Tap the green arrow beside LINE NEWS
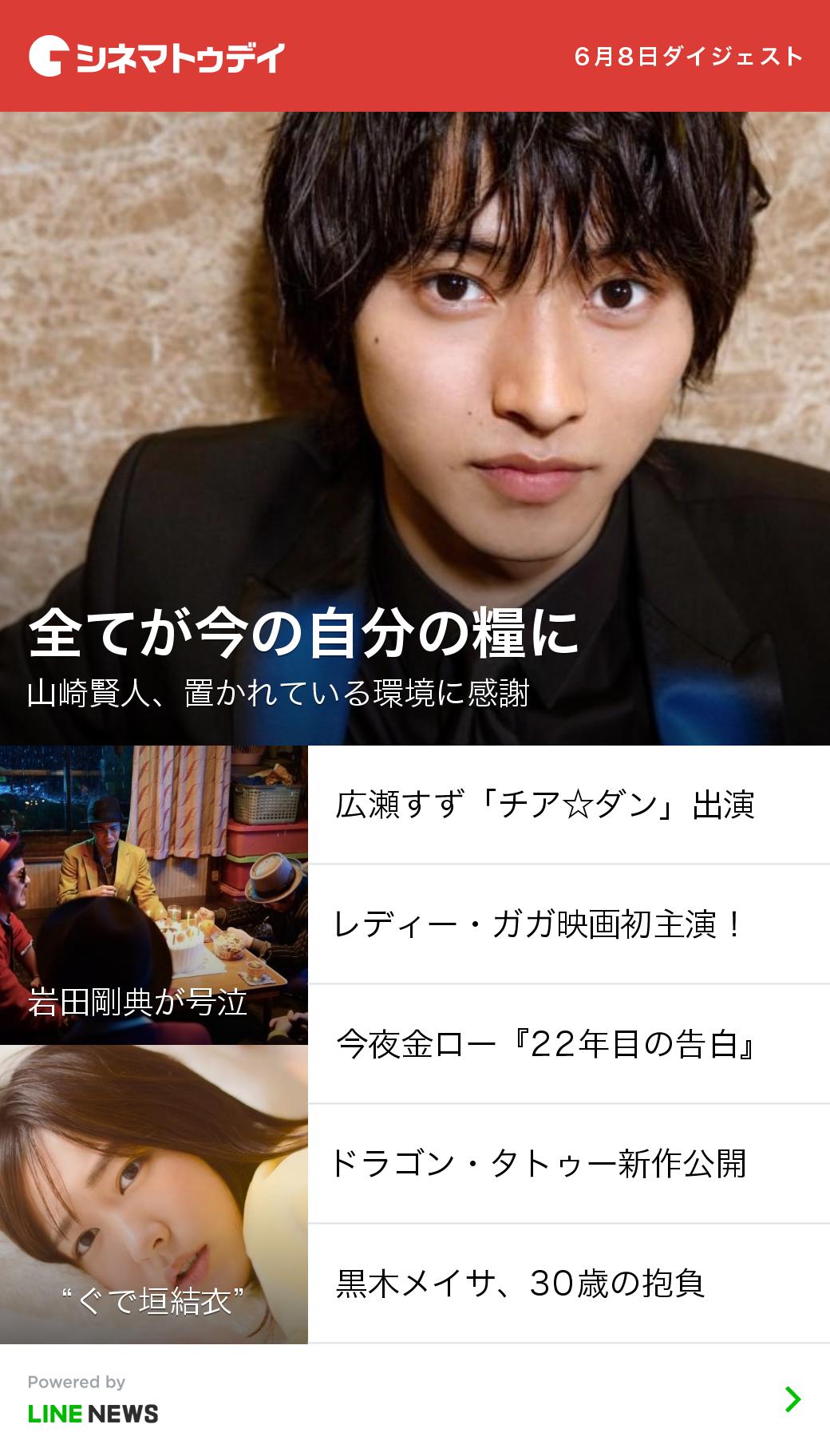 coord(792,1399)
